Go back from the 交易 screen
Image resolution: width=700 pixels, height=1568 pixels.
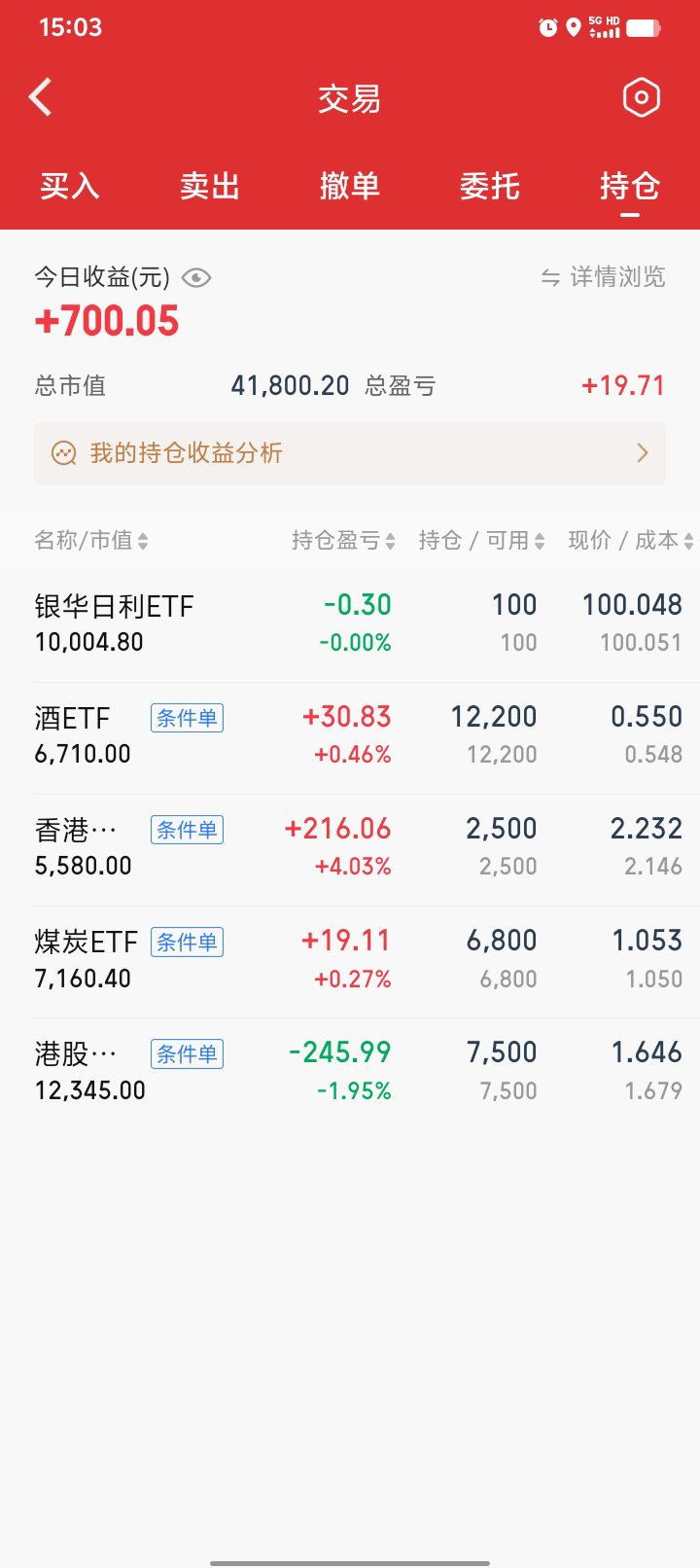[41, 97]
